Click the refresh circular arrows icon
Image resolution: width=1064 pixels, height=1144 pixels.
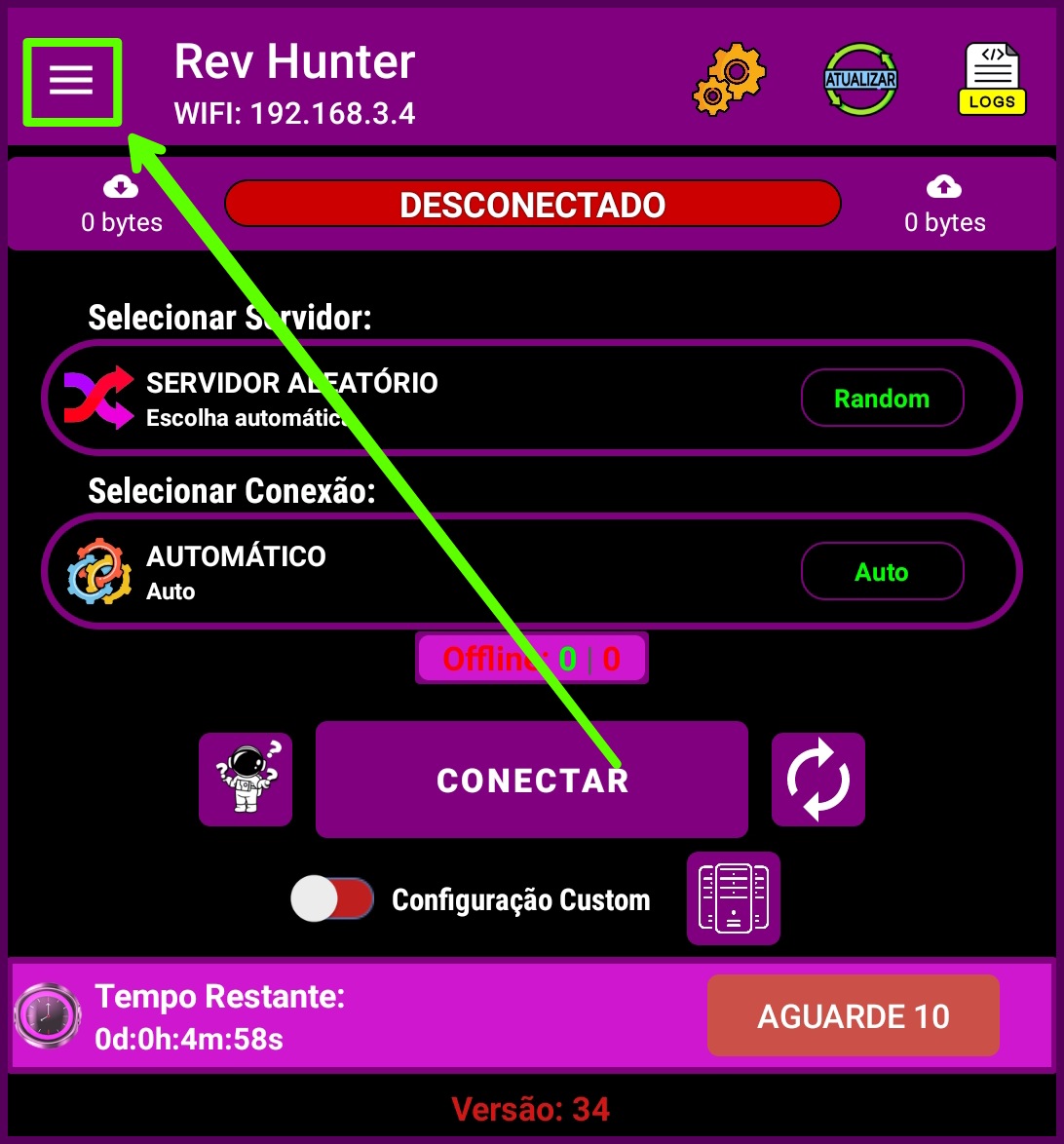click(x=818, y=780)
